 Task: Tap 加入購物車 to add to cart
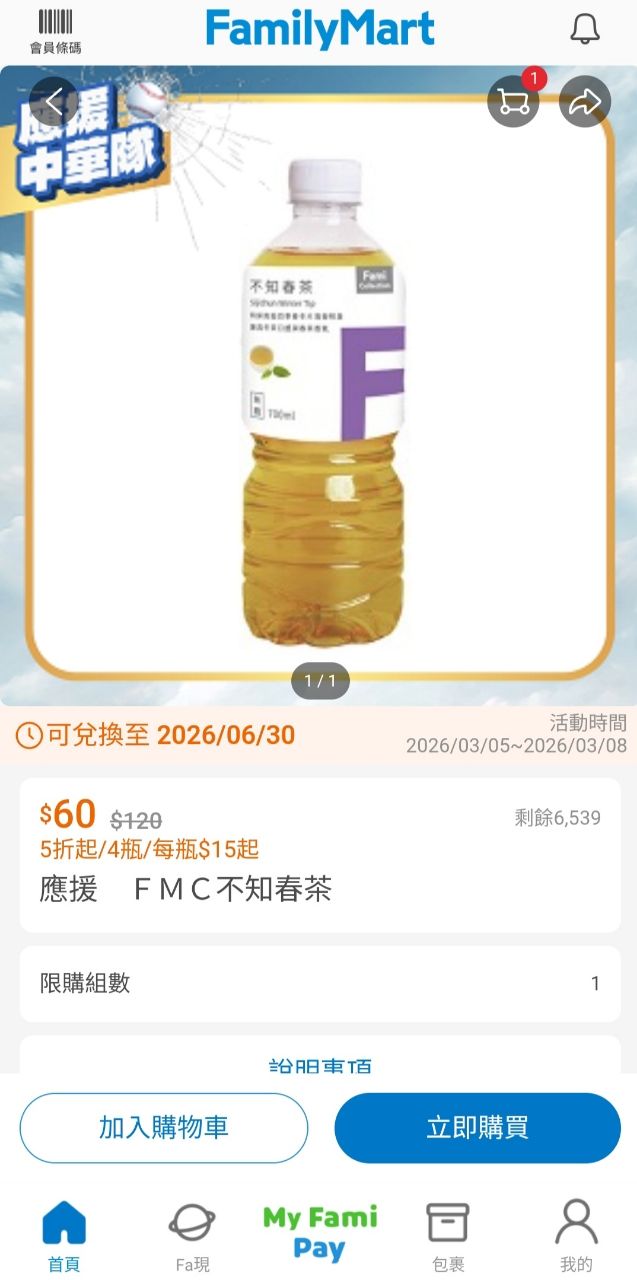[x=164, y=1128]
